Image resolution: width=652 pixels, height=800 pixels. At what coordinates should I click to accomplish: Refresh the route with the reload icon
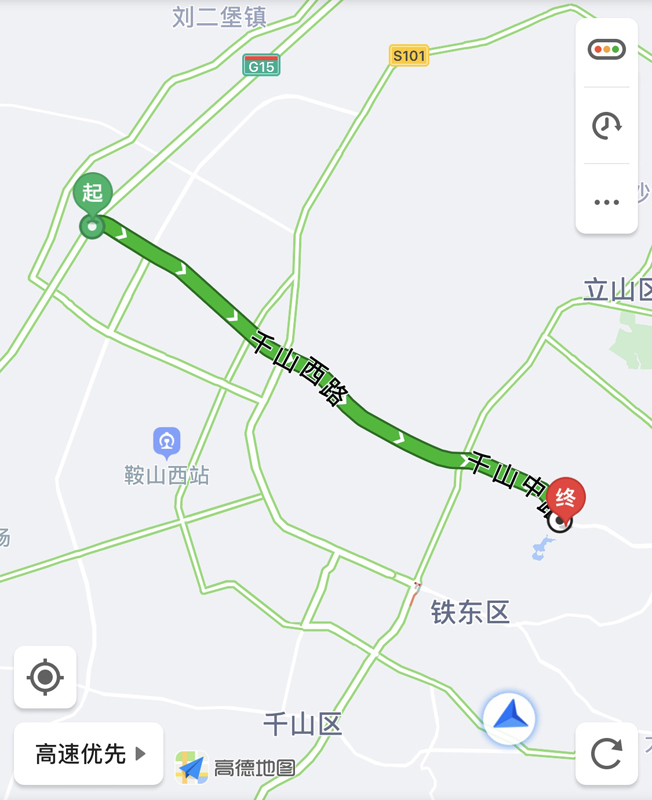pyautogui.click(x=606, y=753)
